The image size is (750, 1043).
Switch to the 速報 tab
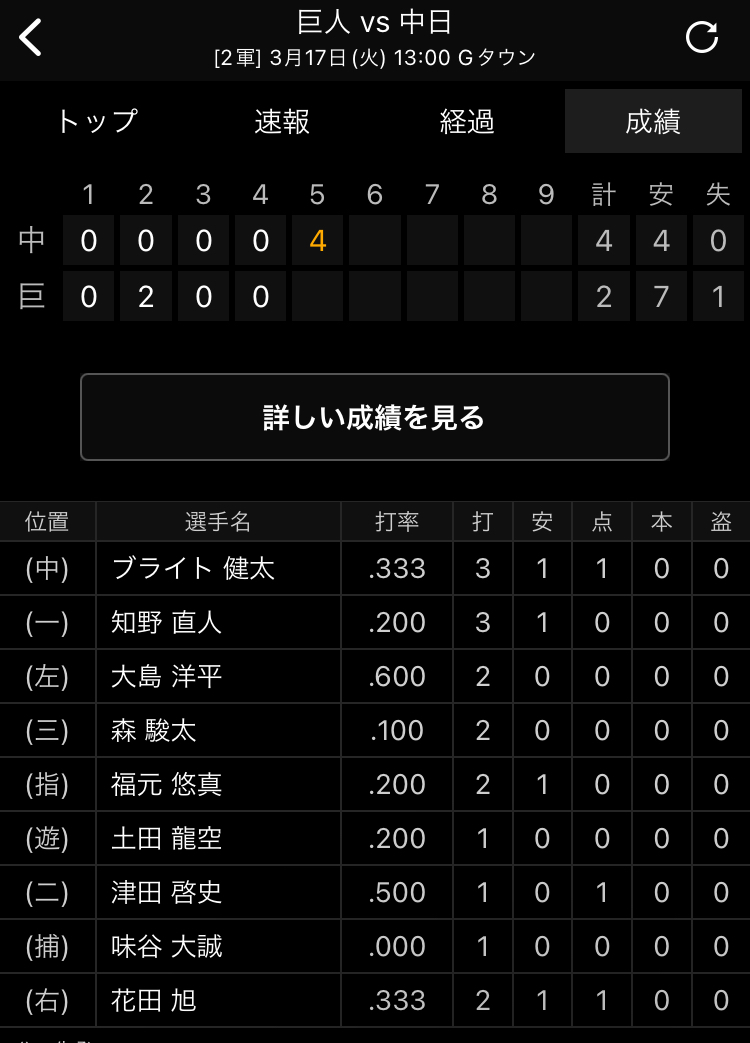(282, 122)
